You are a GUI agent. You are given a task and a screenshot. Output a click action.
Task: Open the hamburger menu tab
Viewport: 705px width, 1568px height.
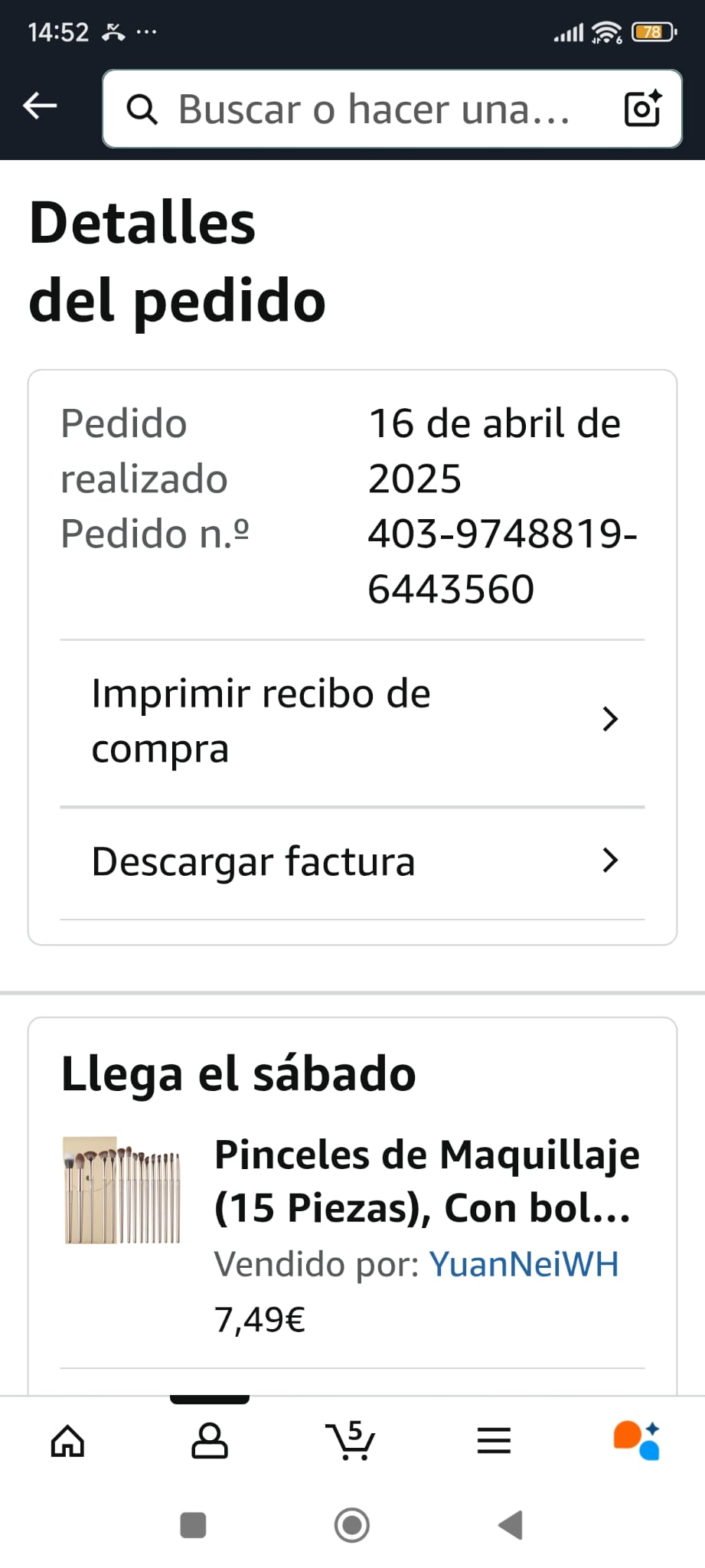pos(494,1441)
